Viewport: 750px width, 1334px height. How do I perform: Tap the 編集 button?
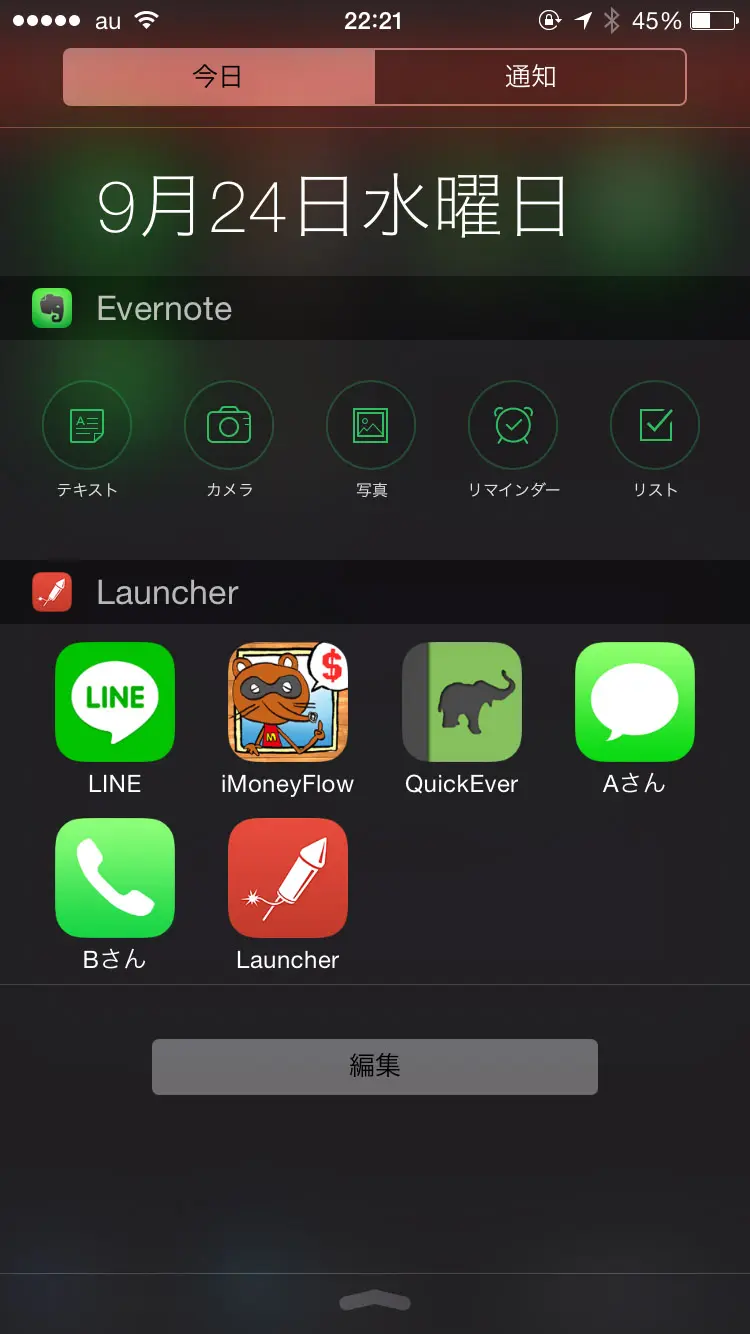[375, 1066]
